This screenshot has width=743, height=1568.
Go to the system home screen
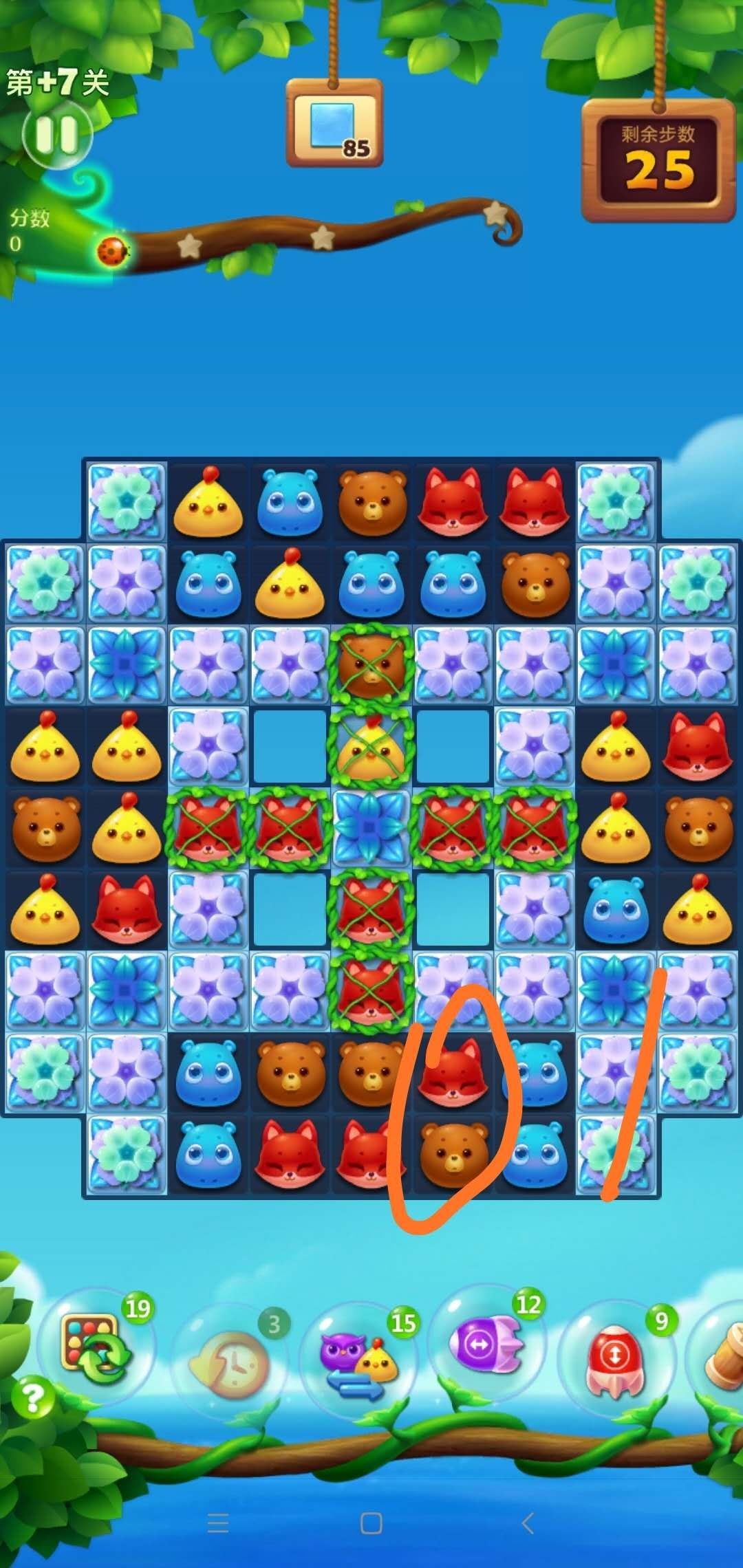coord(371,1523)
